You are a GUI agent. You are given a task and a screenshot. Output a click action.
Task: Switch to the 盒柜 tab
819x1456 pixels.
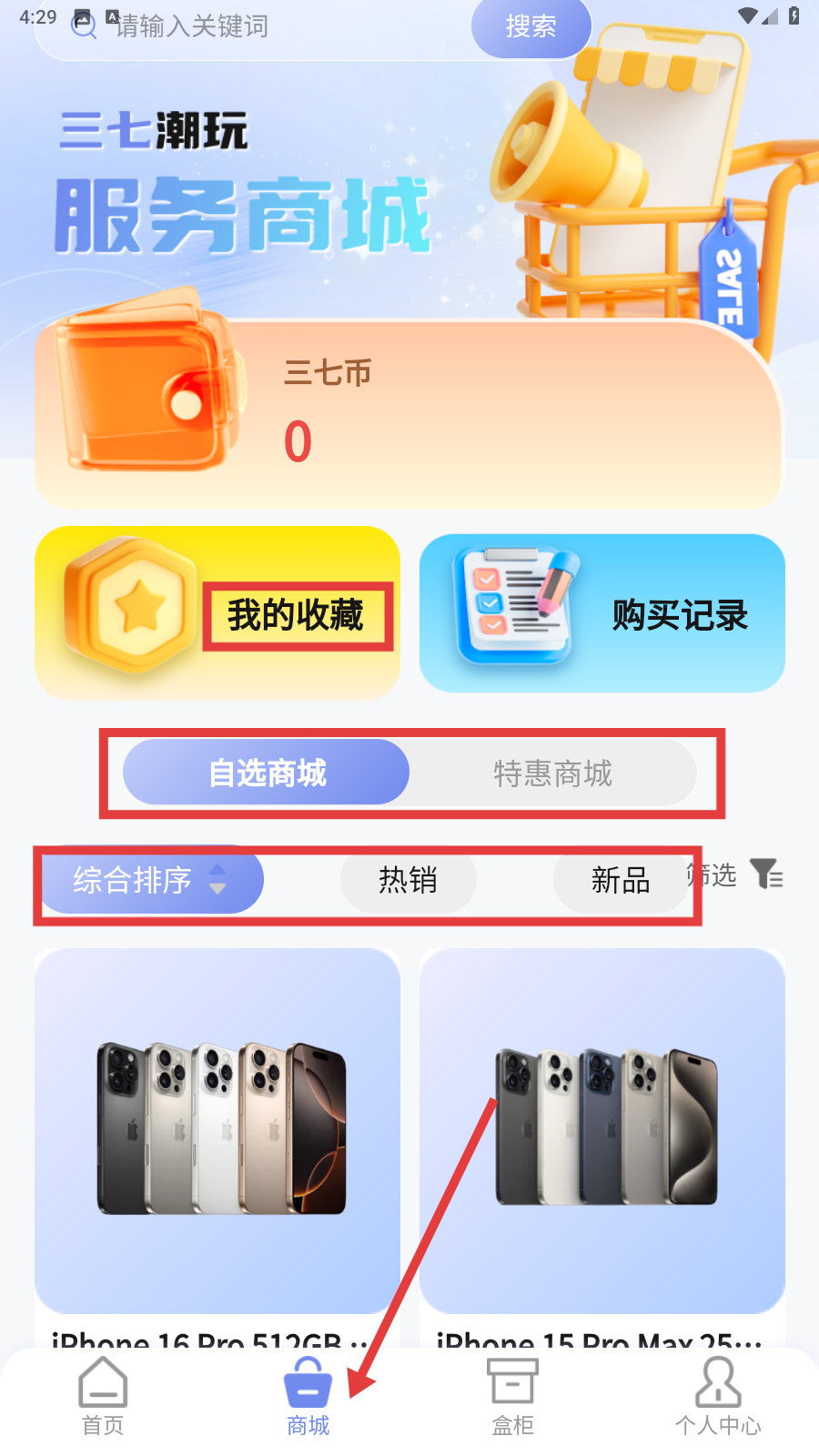[512, 1397]
